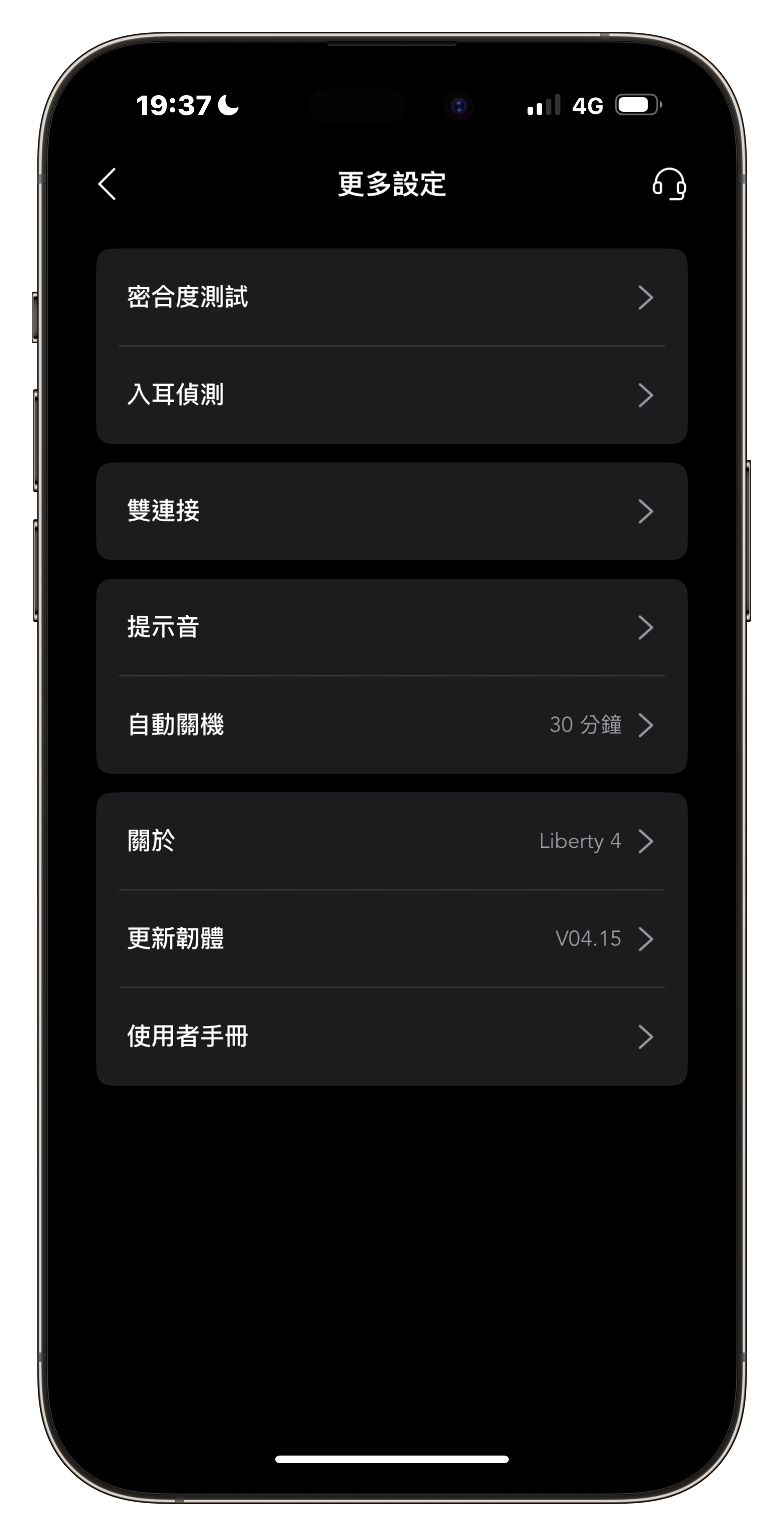Open 雙連接 dual connection settings
784x1536 pixels.
(391, 511)
